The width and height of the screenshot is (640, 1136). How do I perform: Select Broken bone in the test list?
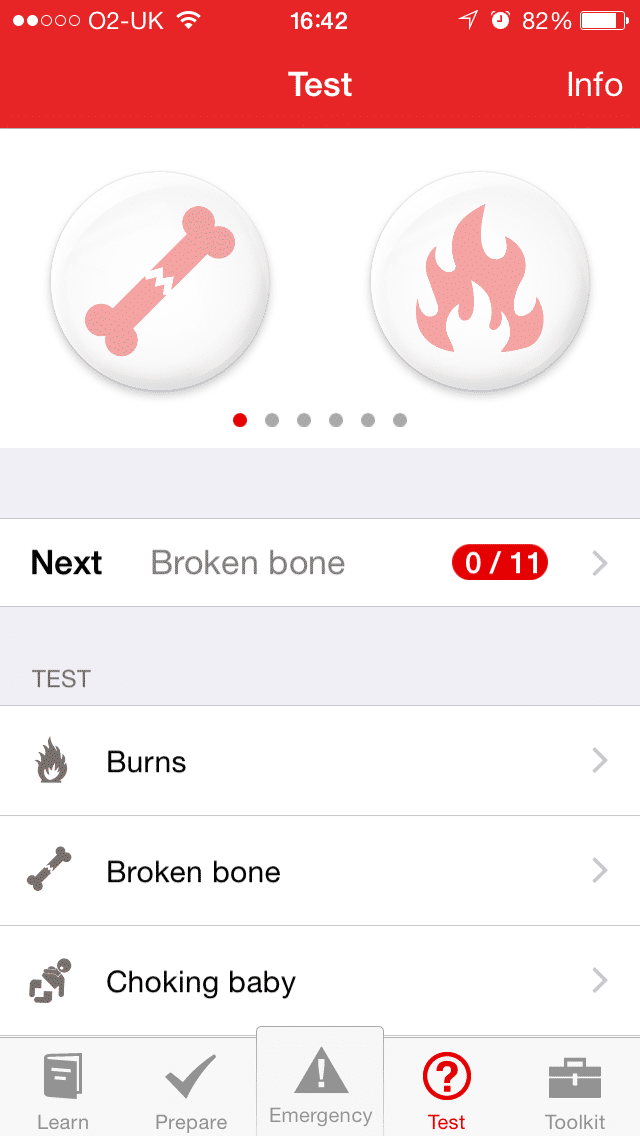click(320, 871)
